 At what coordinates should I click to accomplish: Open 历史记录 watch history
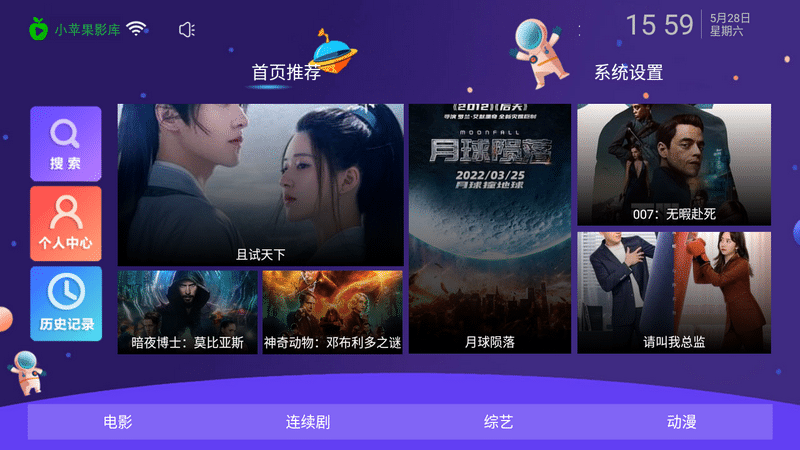tap(65, 303)
